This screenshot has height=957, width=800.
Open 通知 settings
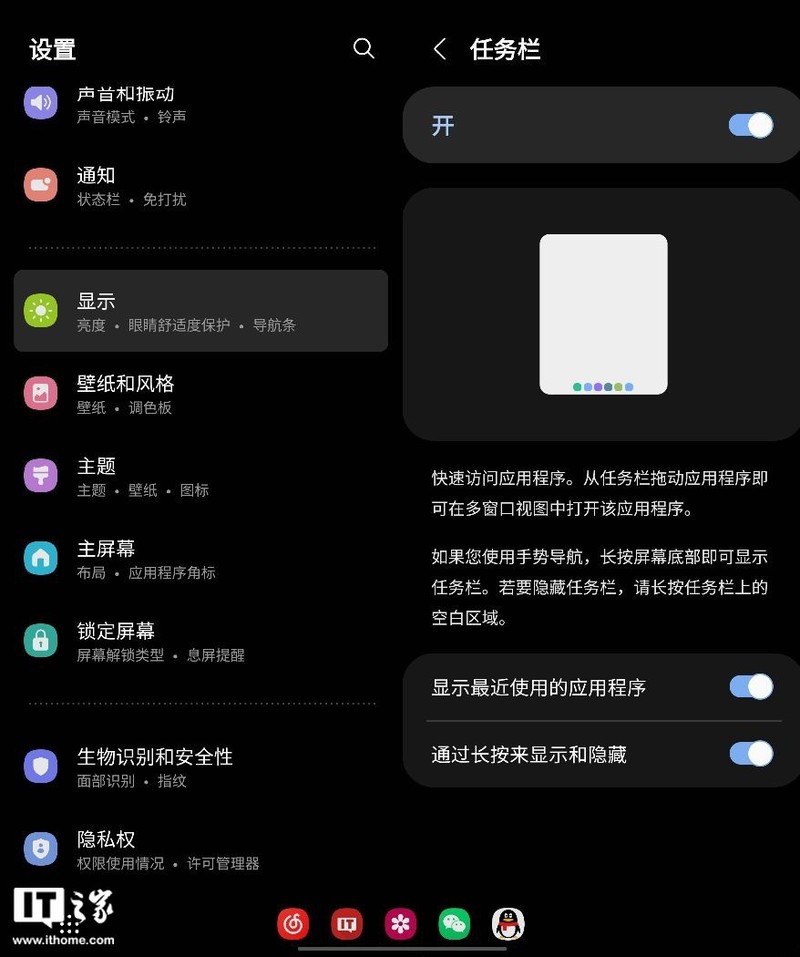200,186
